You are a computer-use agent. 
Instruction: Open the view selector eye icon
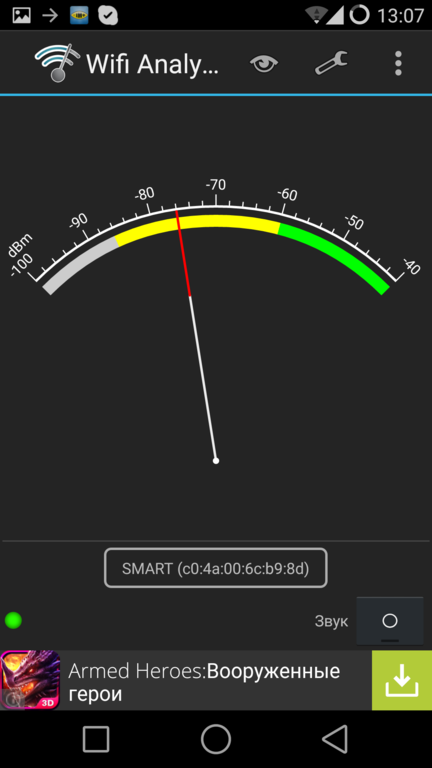click(x=264, y=63)
